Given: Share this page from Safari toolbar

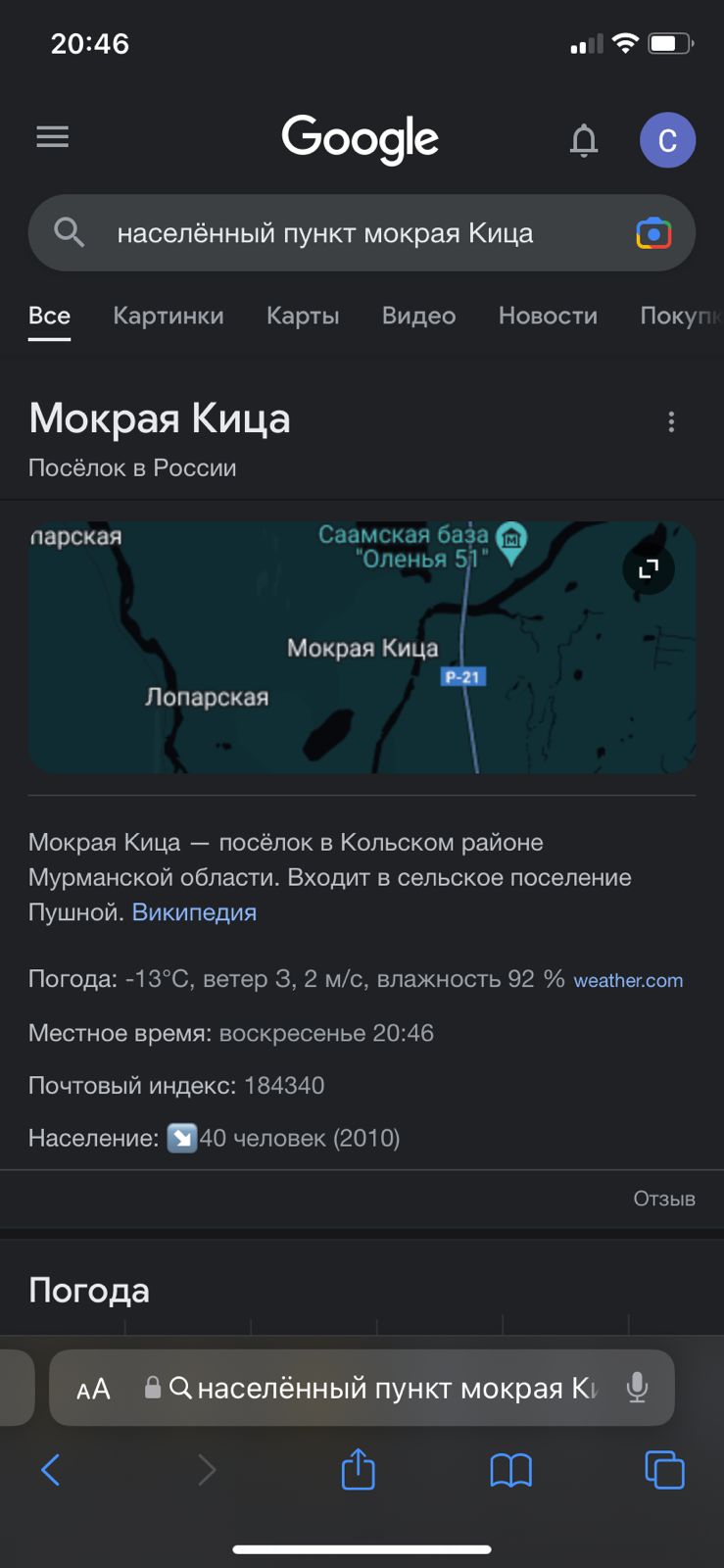Looking at the screenshot, I should pos(359,1469).
